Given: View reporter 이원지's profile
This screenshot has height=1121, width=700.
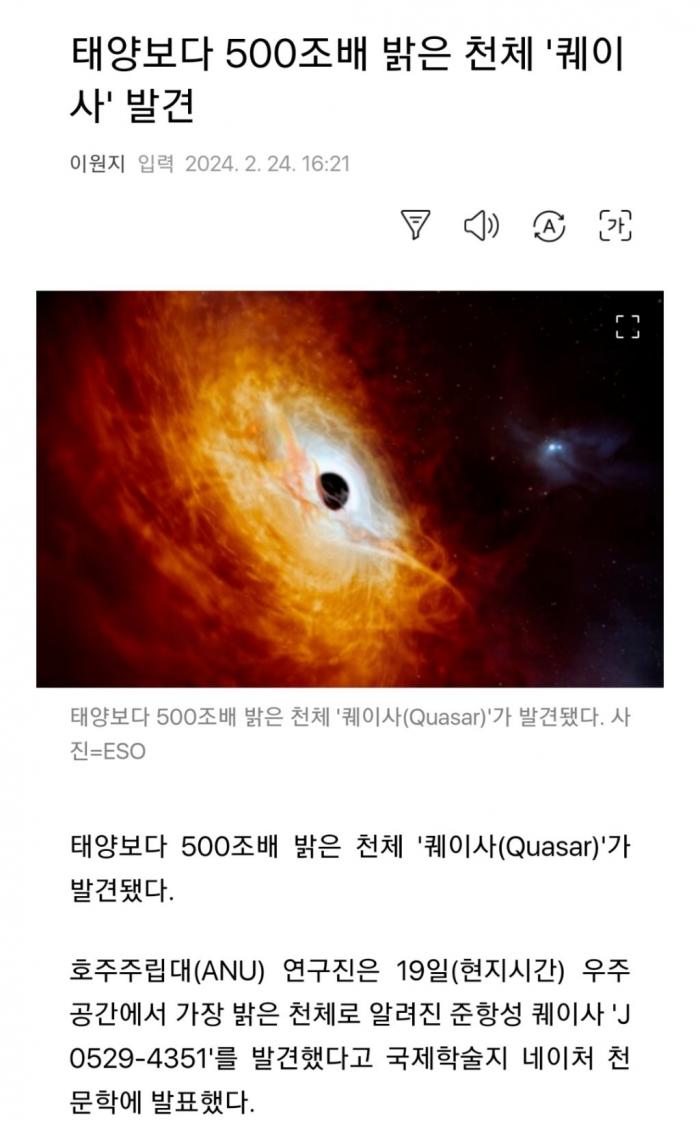Looking at the screenshot, I should pyautogui.click(x=97, y=163).
